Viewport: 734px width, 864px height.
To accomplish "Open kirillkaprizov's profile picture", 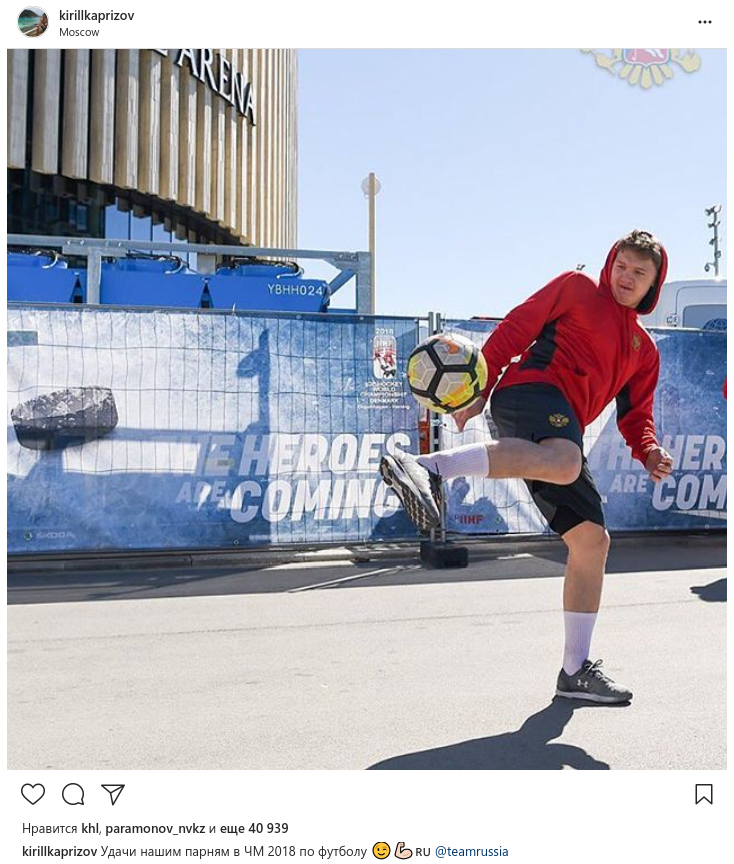I will point(33,22).
